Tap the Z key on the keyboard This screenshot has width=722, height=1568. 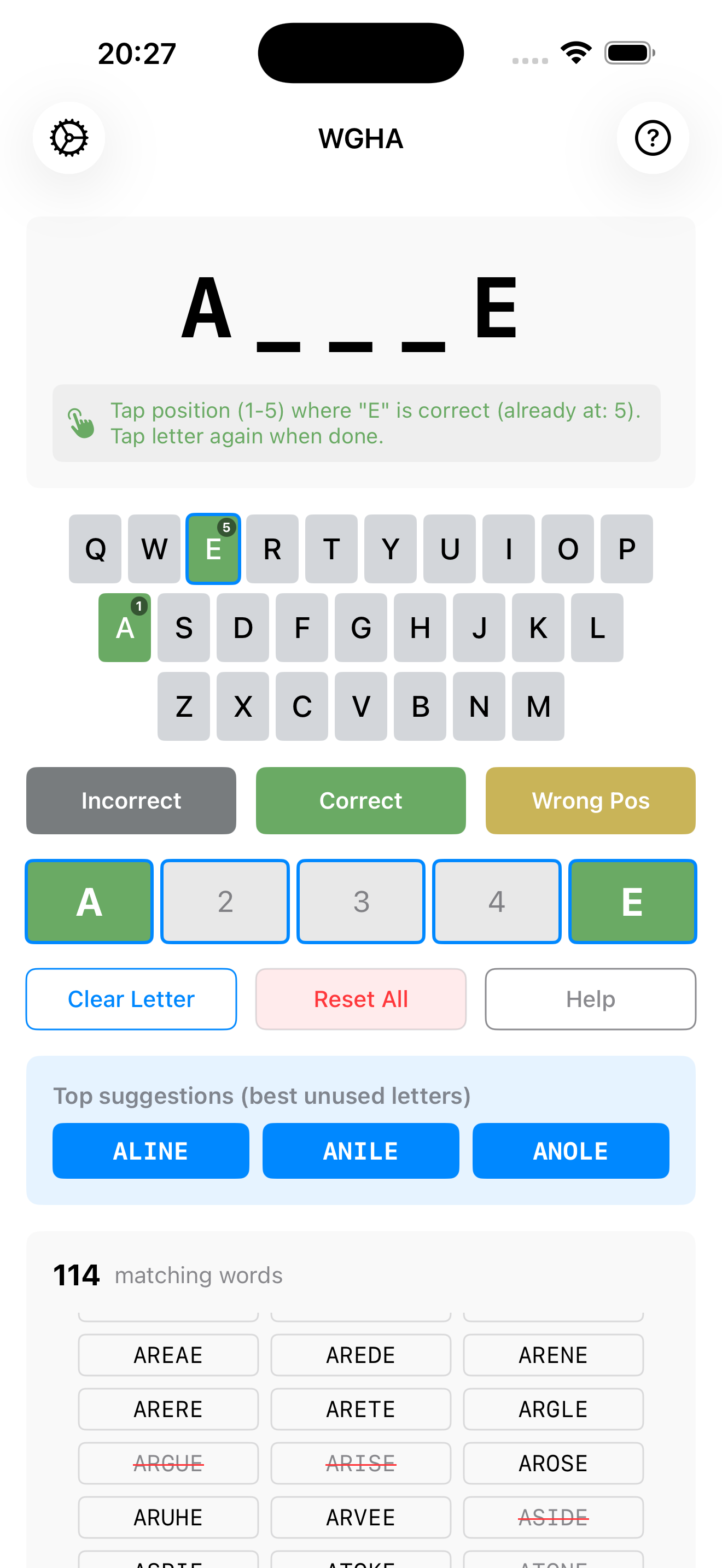(183, 706)
